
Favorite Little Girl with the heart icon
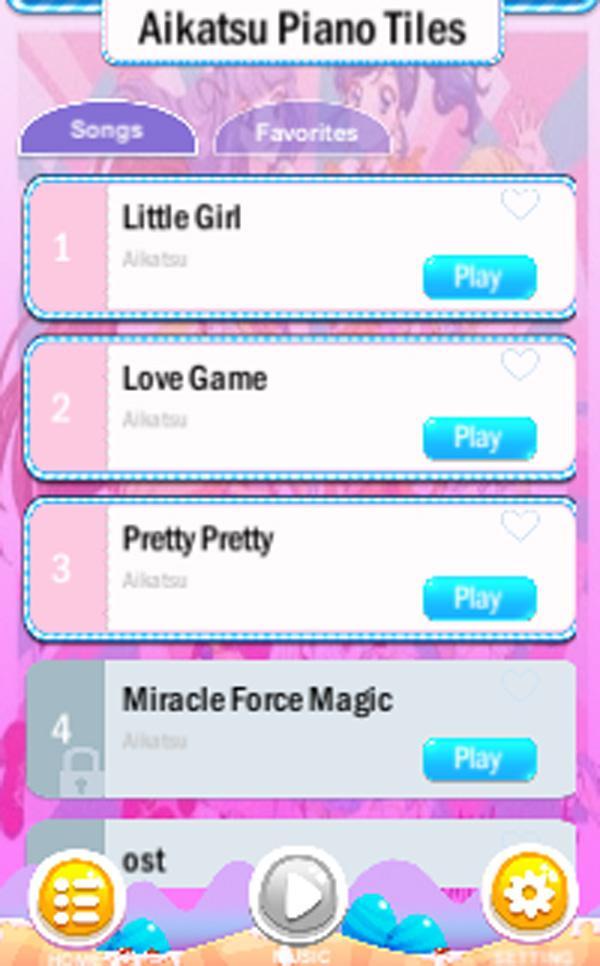[519, 205]
